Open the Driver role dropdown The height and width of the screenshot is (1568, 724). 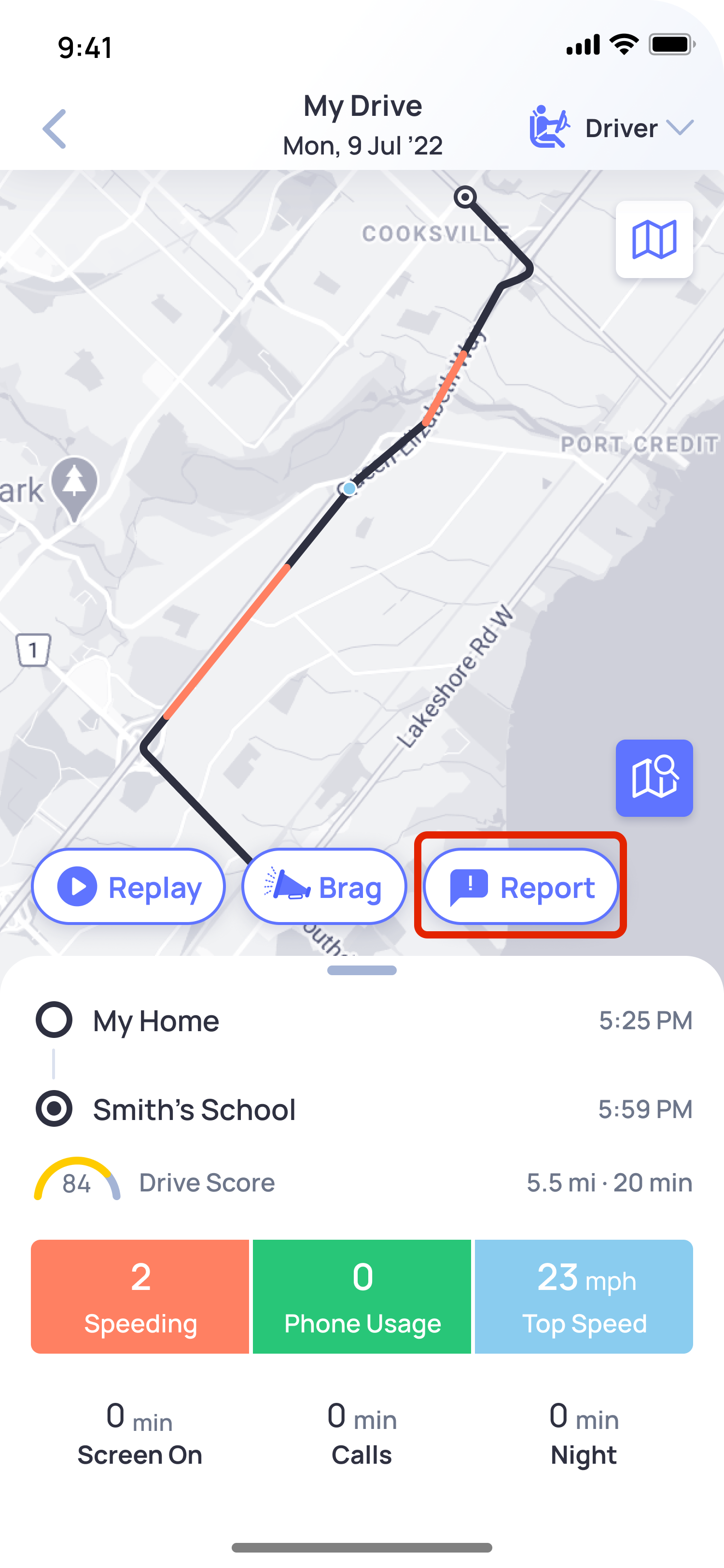tap(611, 128)
